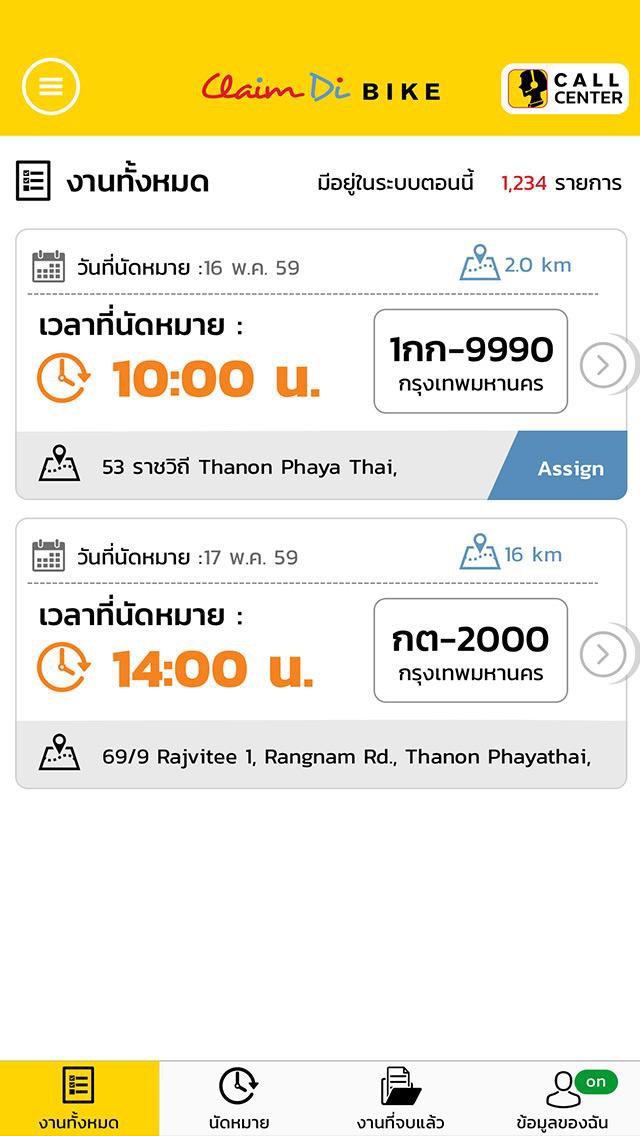640x1136 pixels.
Task: Switch to the งานทั้งหมด tab
Action: (79, 1098)
